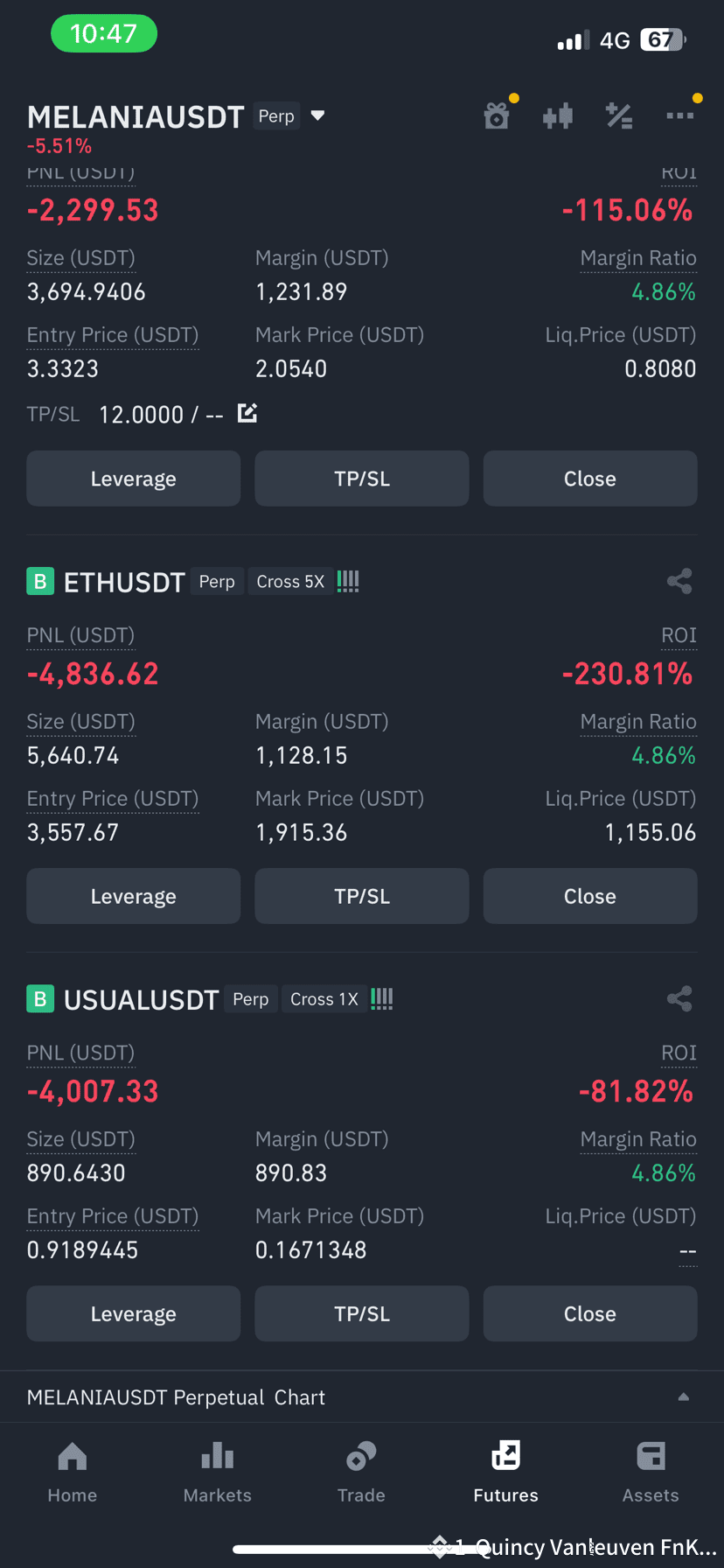This screenshot has width=724, height=1568.
Task: Share the ETHUSDT position
Action: (x=679, y=581)
